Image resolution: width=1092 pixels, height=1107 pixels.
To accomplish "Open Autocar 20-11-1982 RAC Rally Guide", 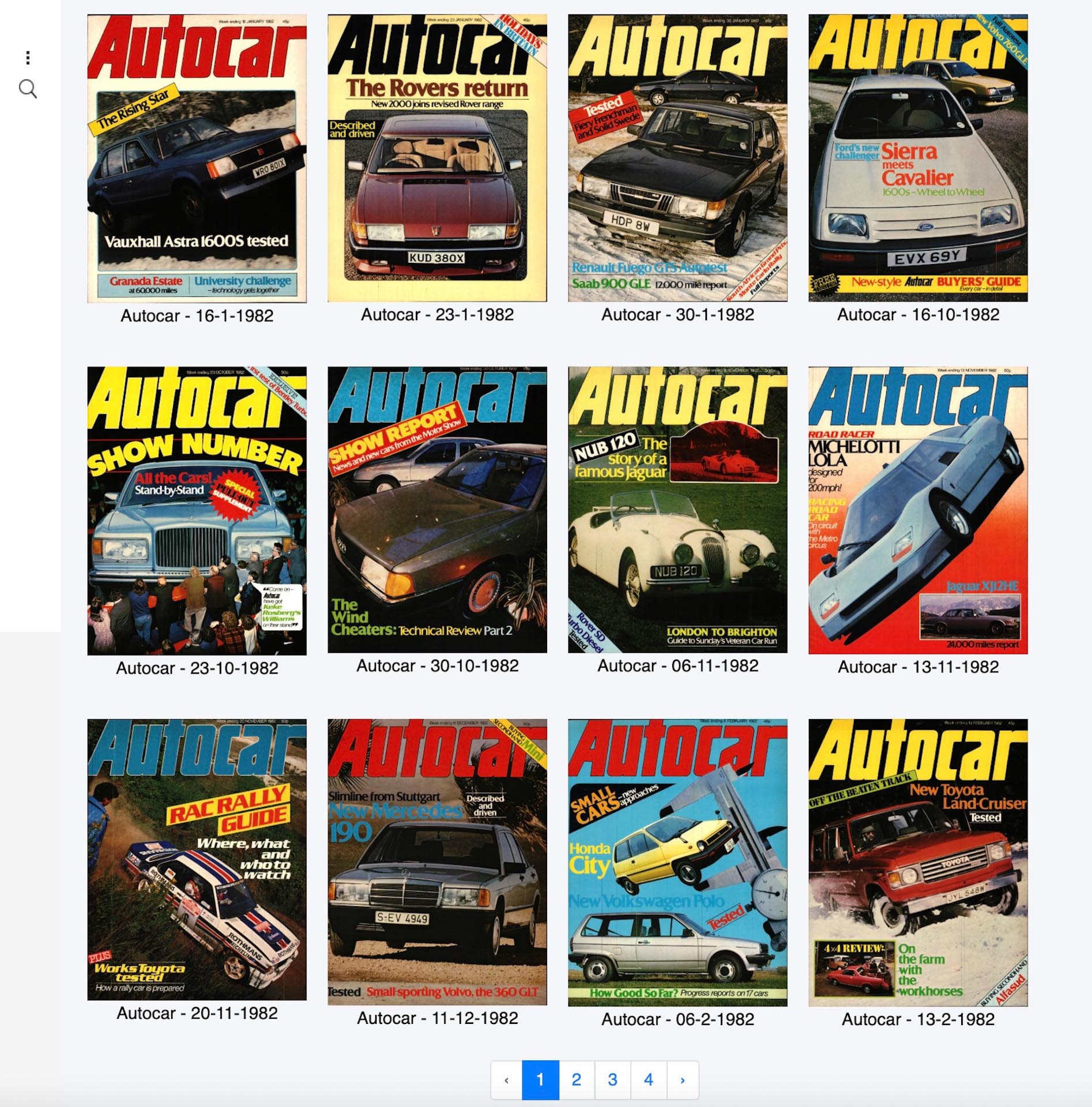I will (x=197, y=859).
